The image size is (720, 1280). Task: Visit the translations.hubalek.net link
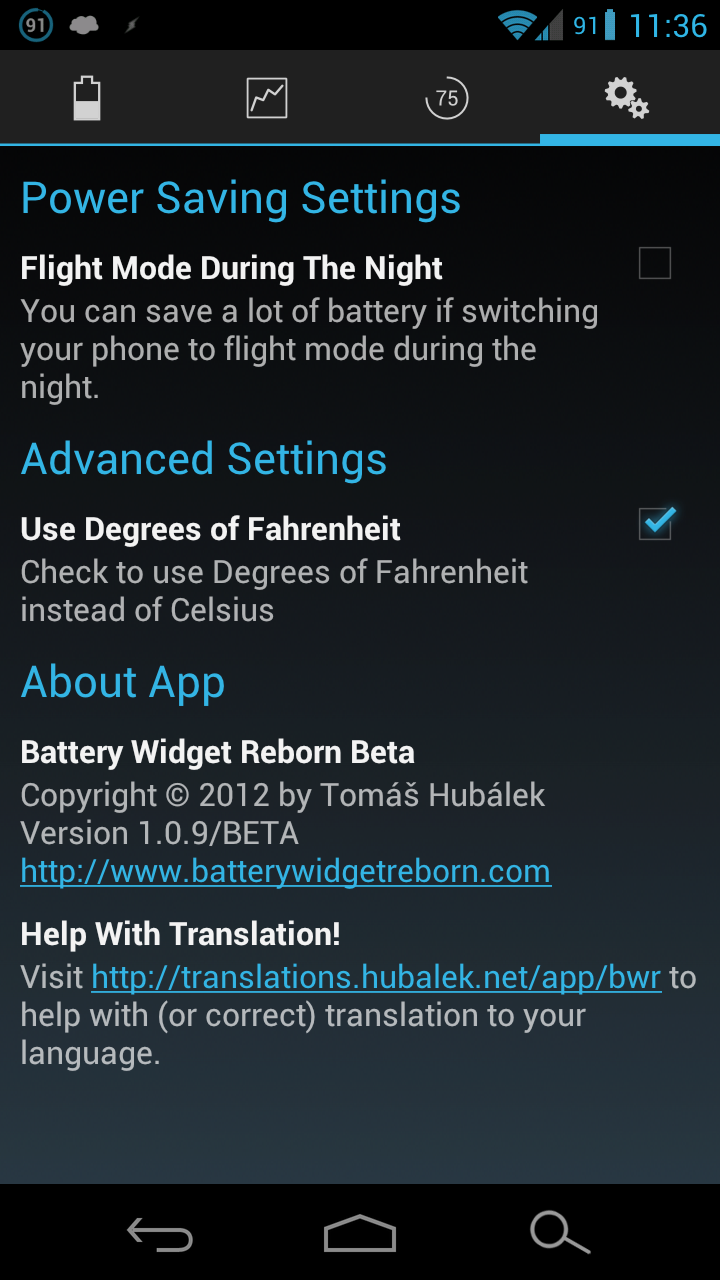(375, 976)
